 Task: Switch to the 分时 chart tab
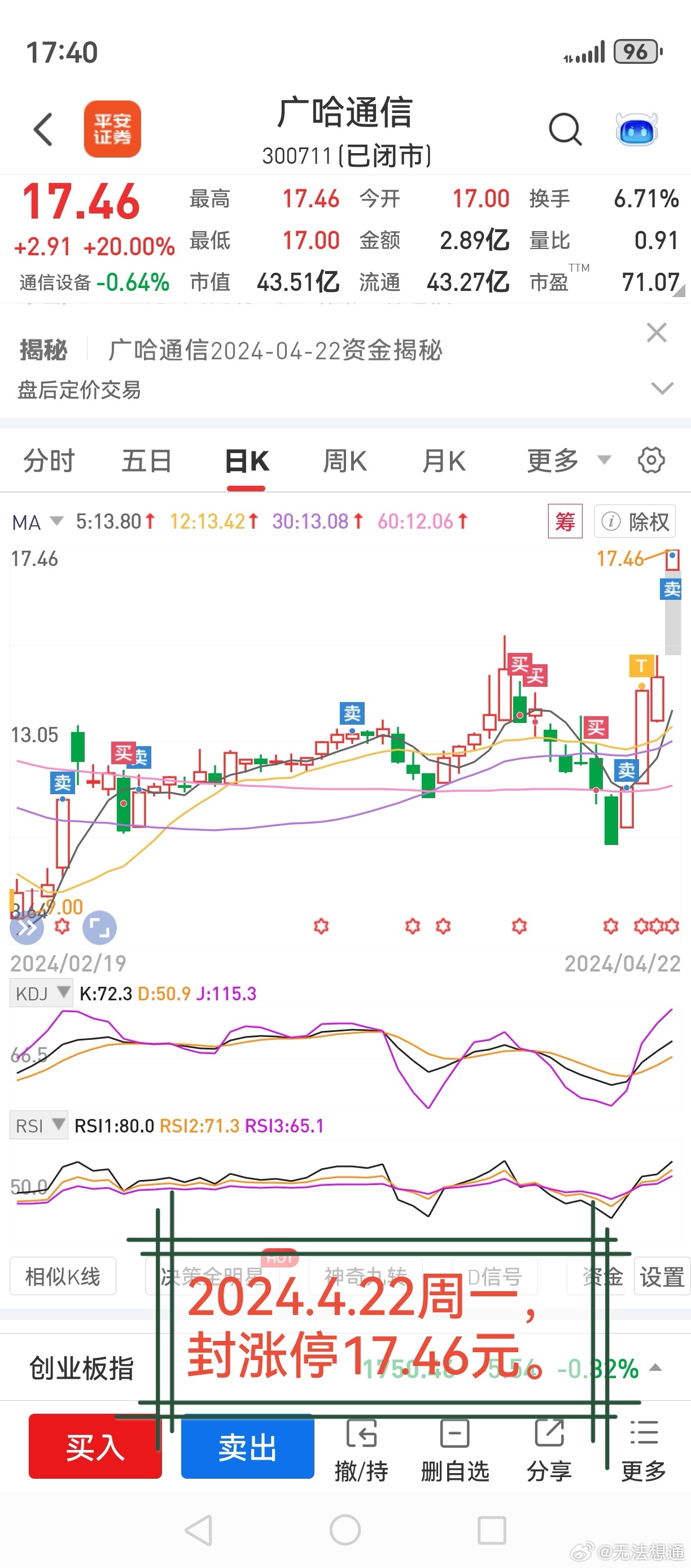[x=49, y=461]
